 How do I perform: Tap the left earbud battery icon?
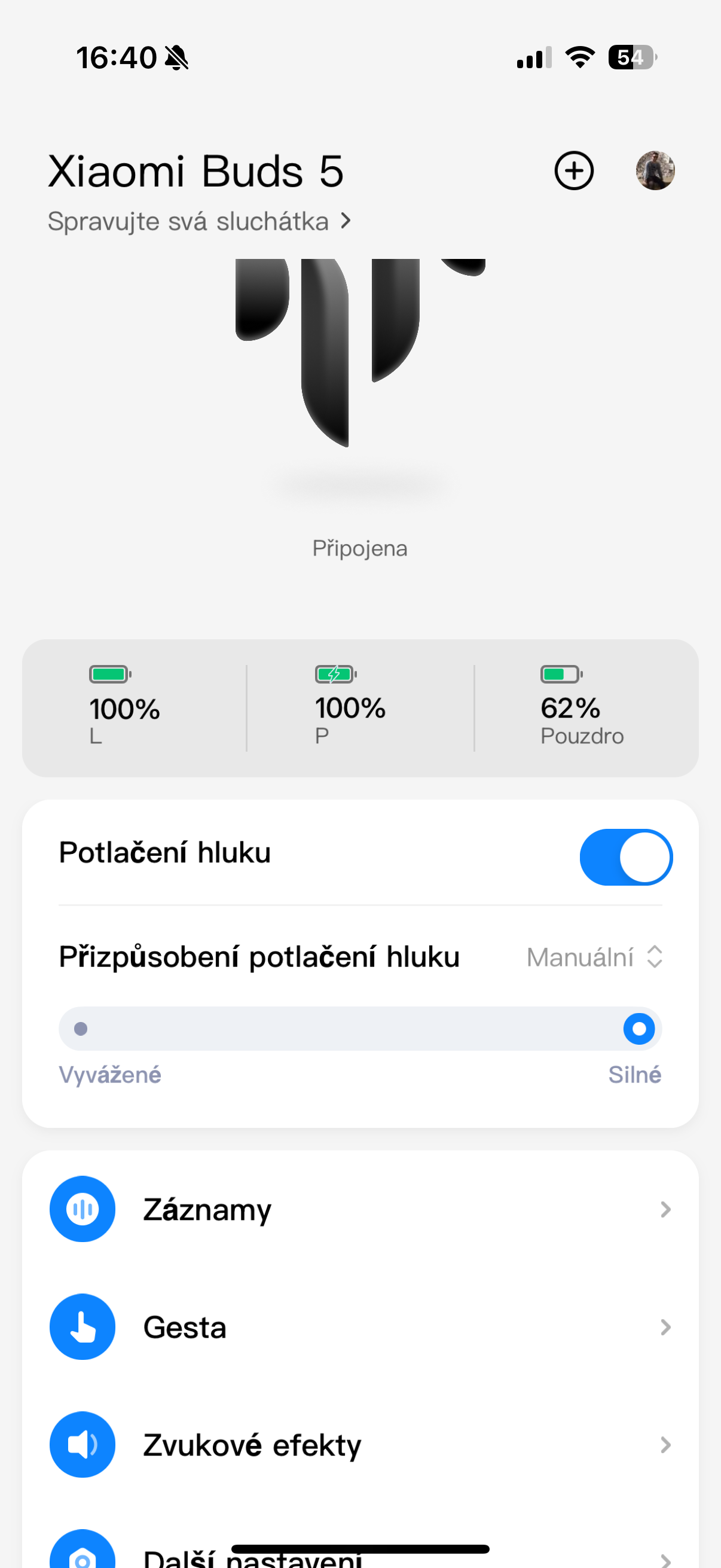point(109,675)
